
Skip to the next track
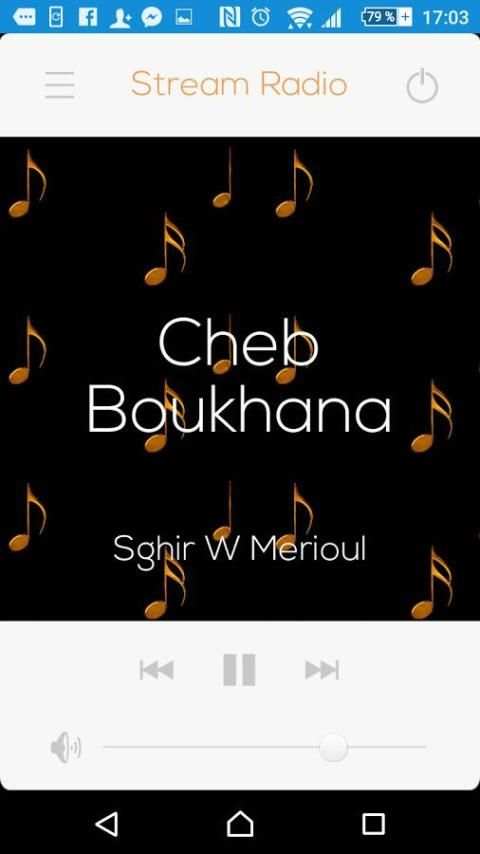click(x=322, y=669)
